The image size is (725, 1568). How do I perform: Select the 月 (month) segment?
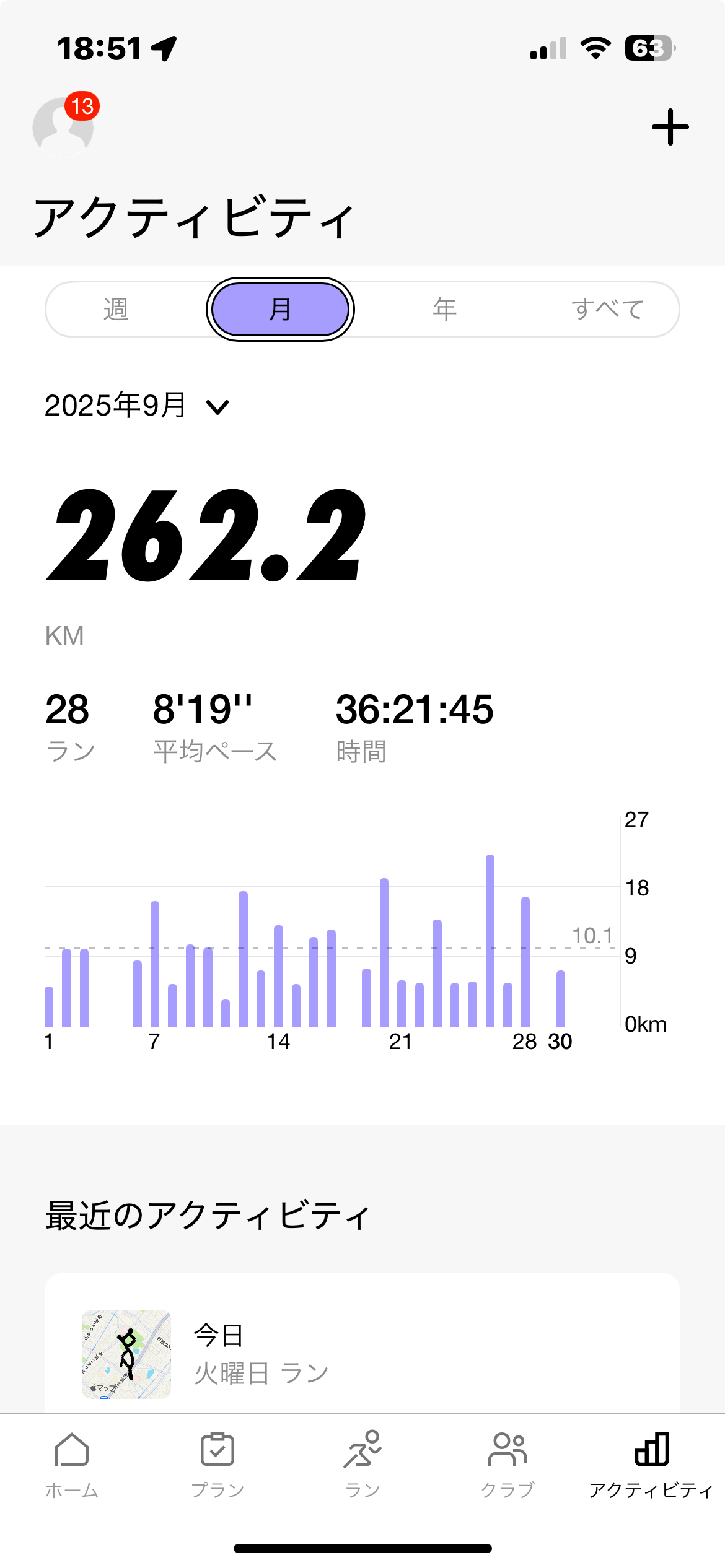coord(280,309)
